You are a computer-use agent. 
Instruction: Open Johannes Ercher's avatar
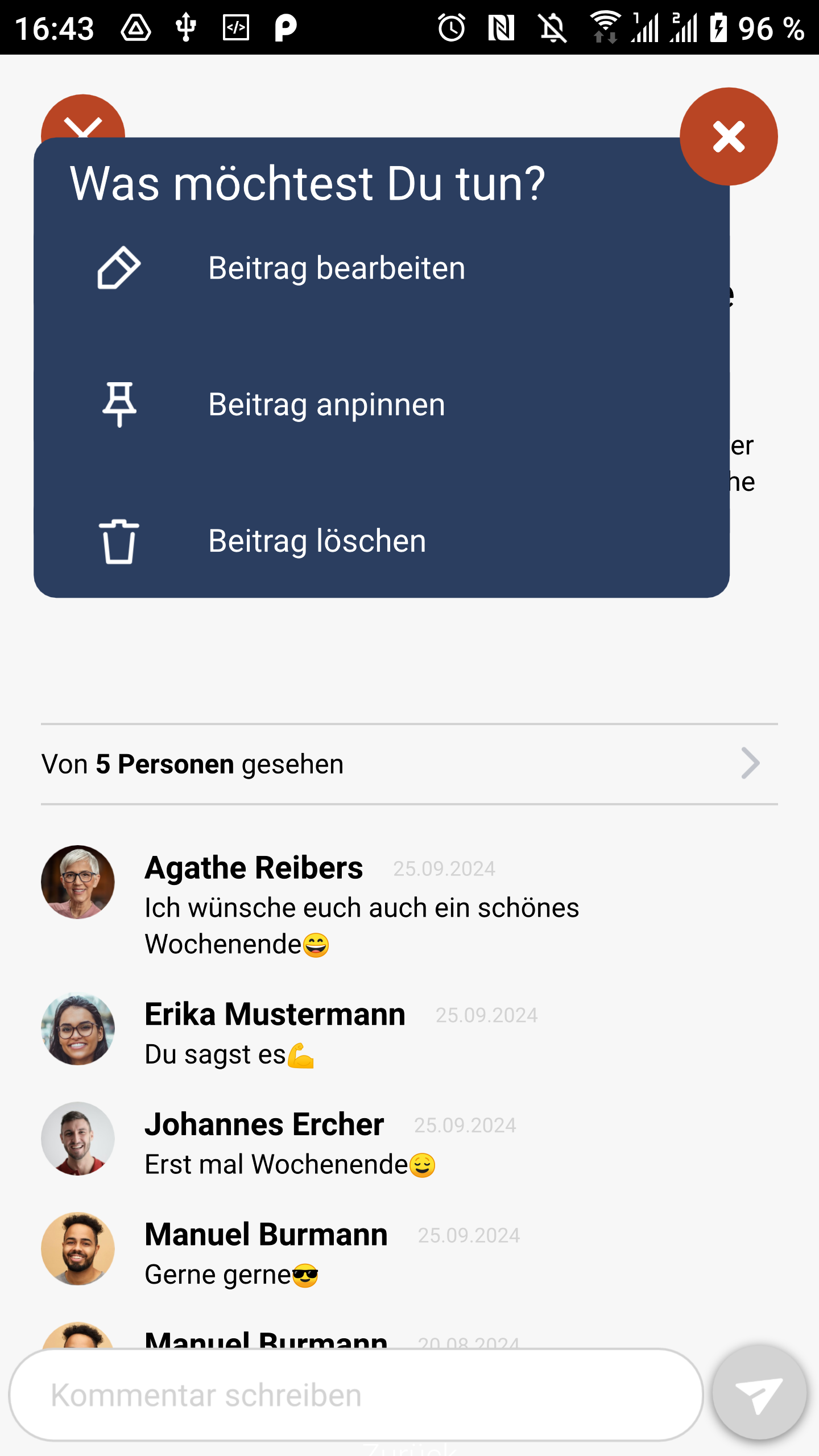point(78,1139)
